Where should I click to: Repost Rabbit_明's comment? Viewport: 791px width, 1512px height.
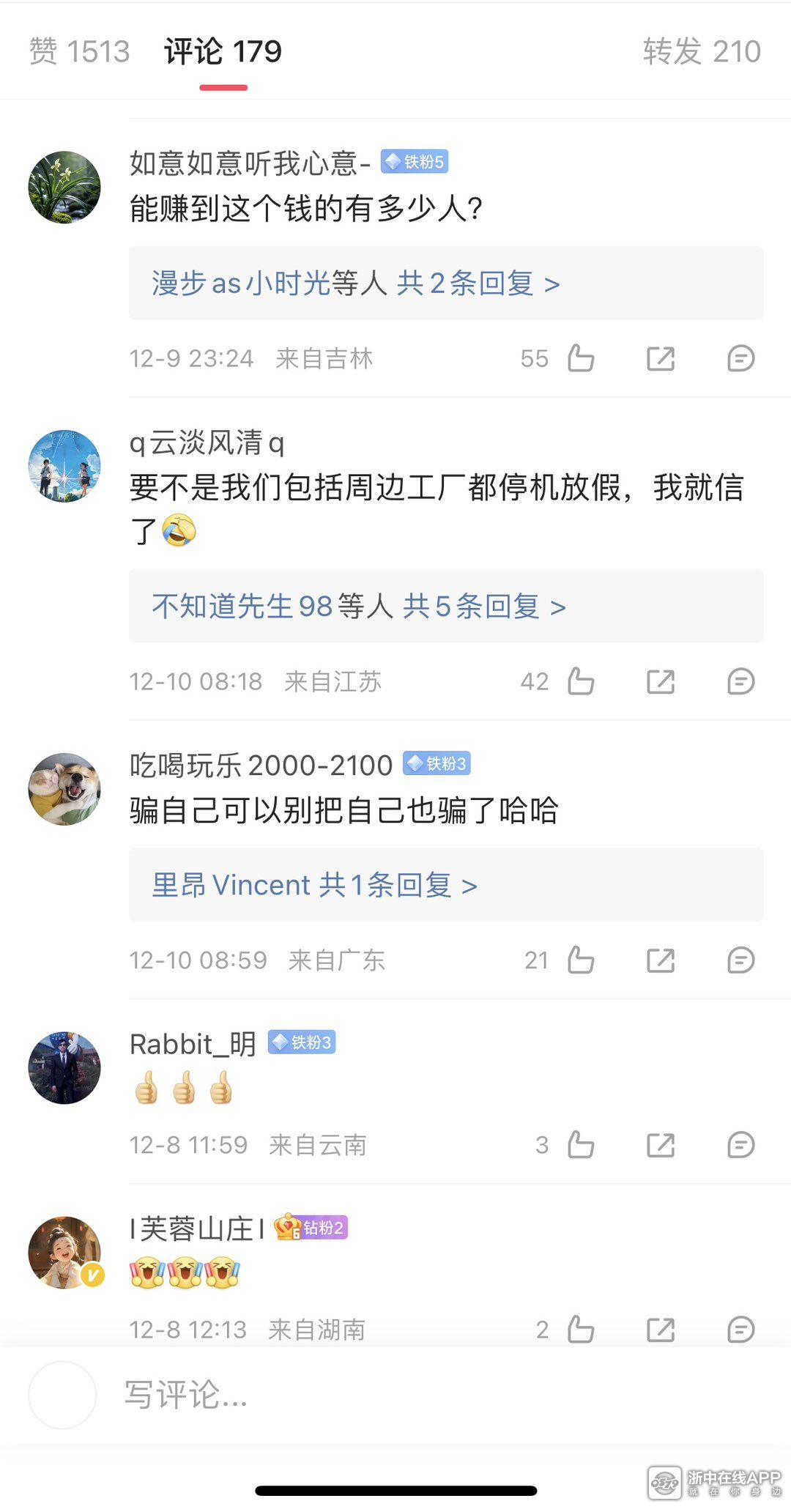[x=661, y=1144]
